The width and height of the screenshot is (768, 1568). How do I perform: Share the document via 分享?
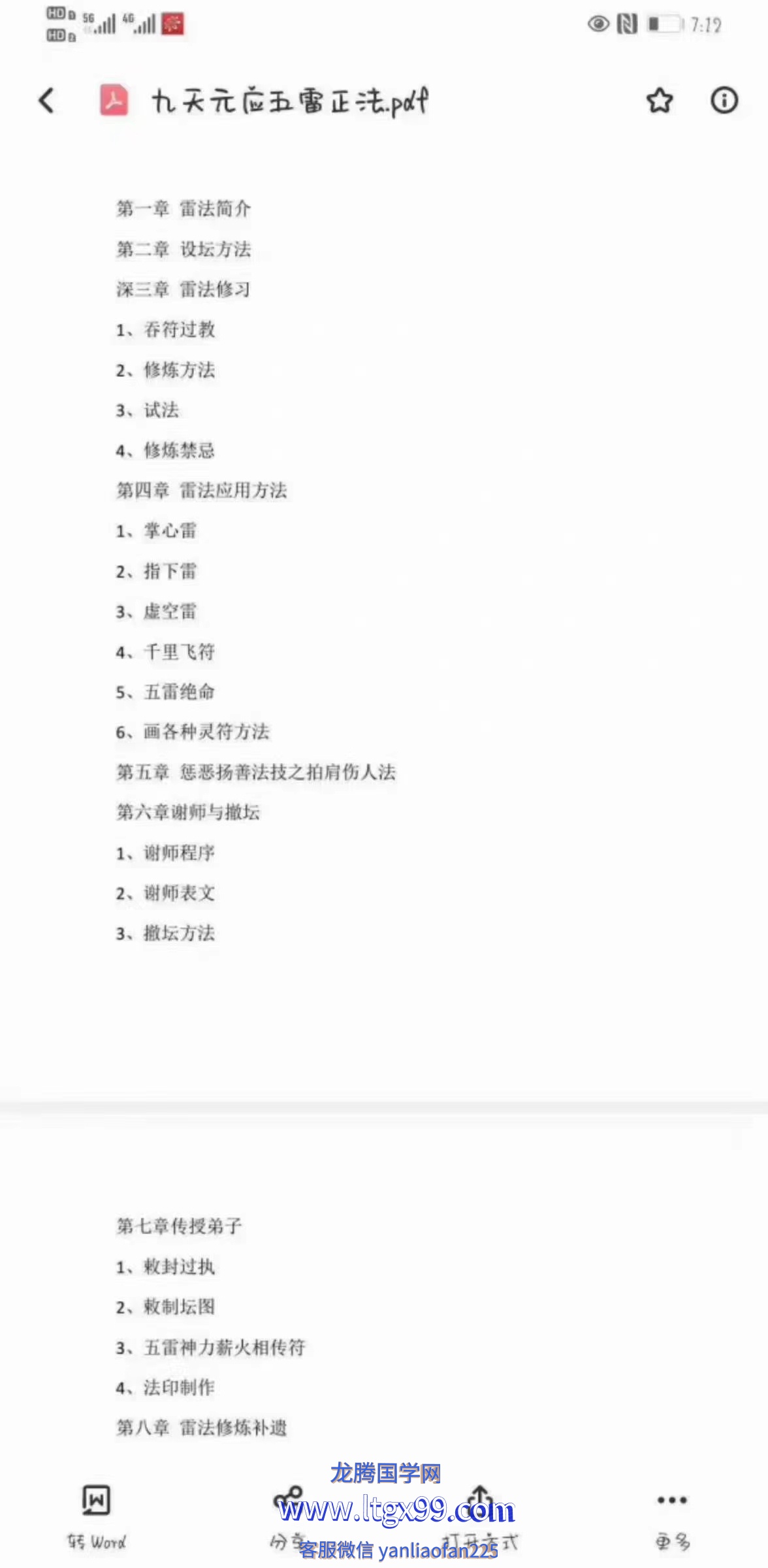coord(288,1518)
